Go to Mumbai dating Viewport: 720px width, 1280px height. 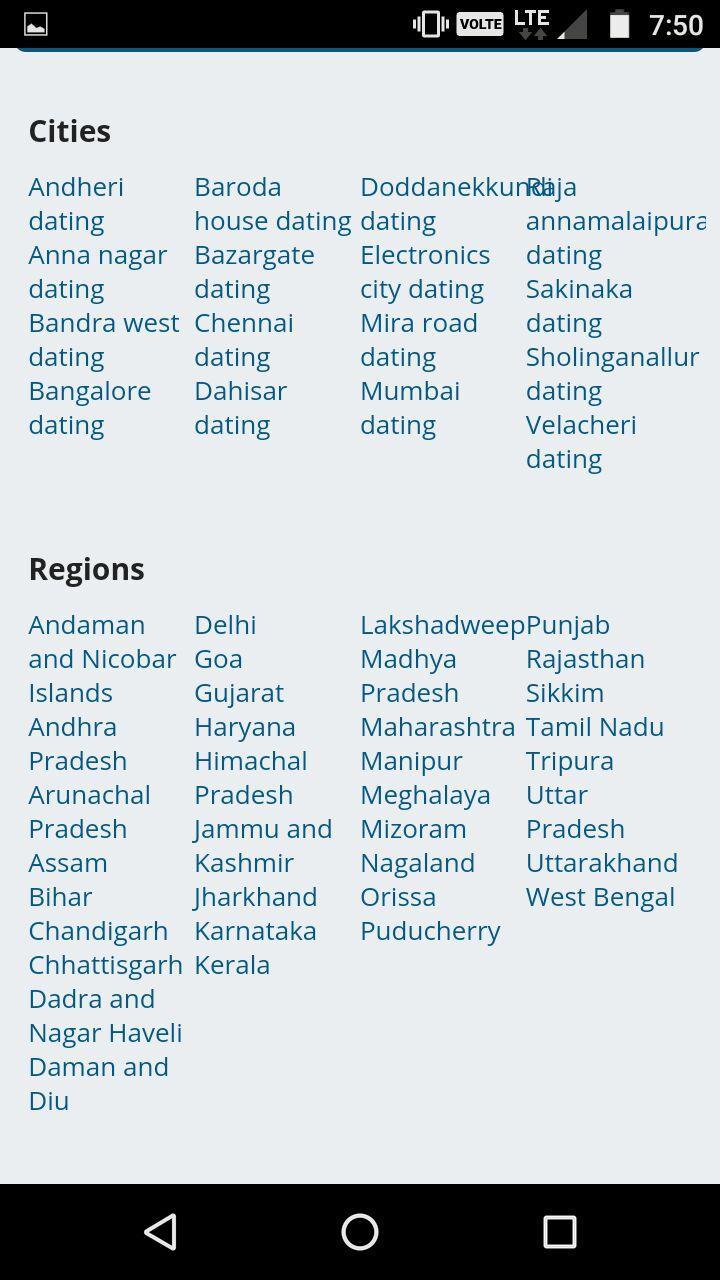click(x=409, y=407)
